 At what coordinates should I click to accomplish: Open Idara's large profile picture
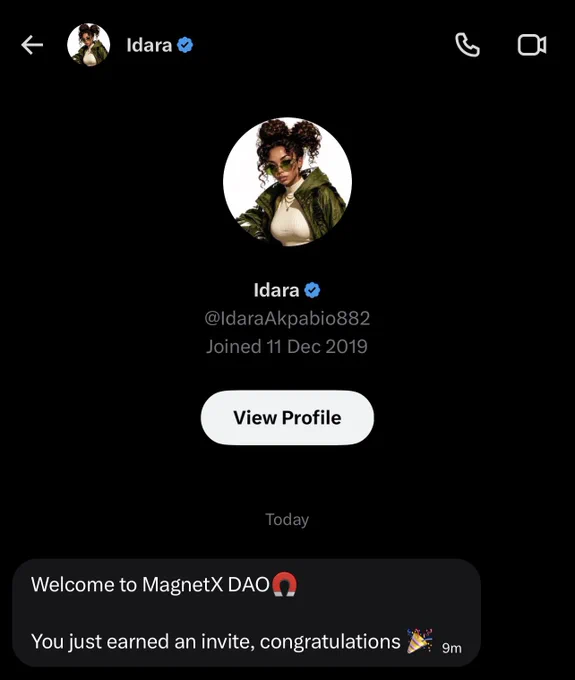pos(287,182)
